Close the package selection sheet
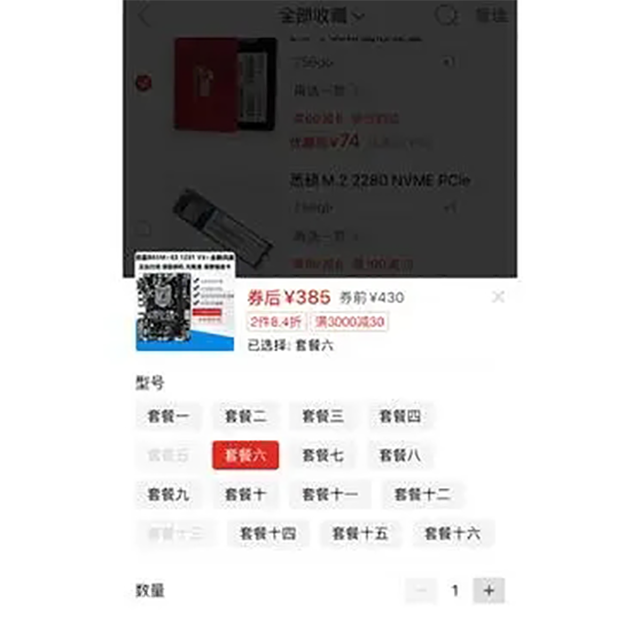Viewport: 640px width, 640px height. [x=498, y=297]
